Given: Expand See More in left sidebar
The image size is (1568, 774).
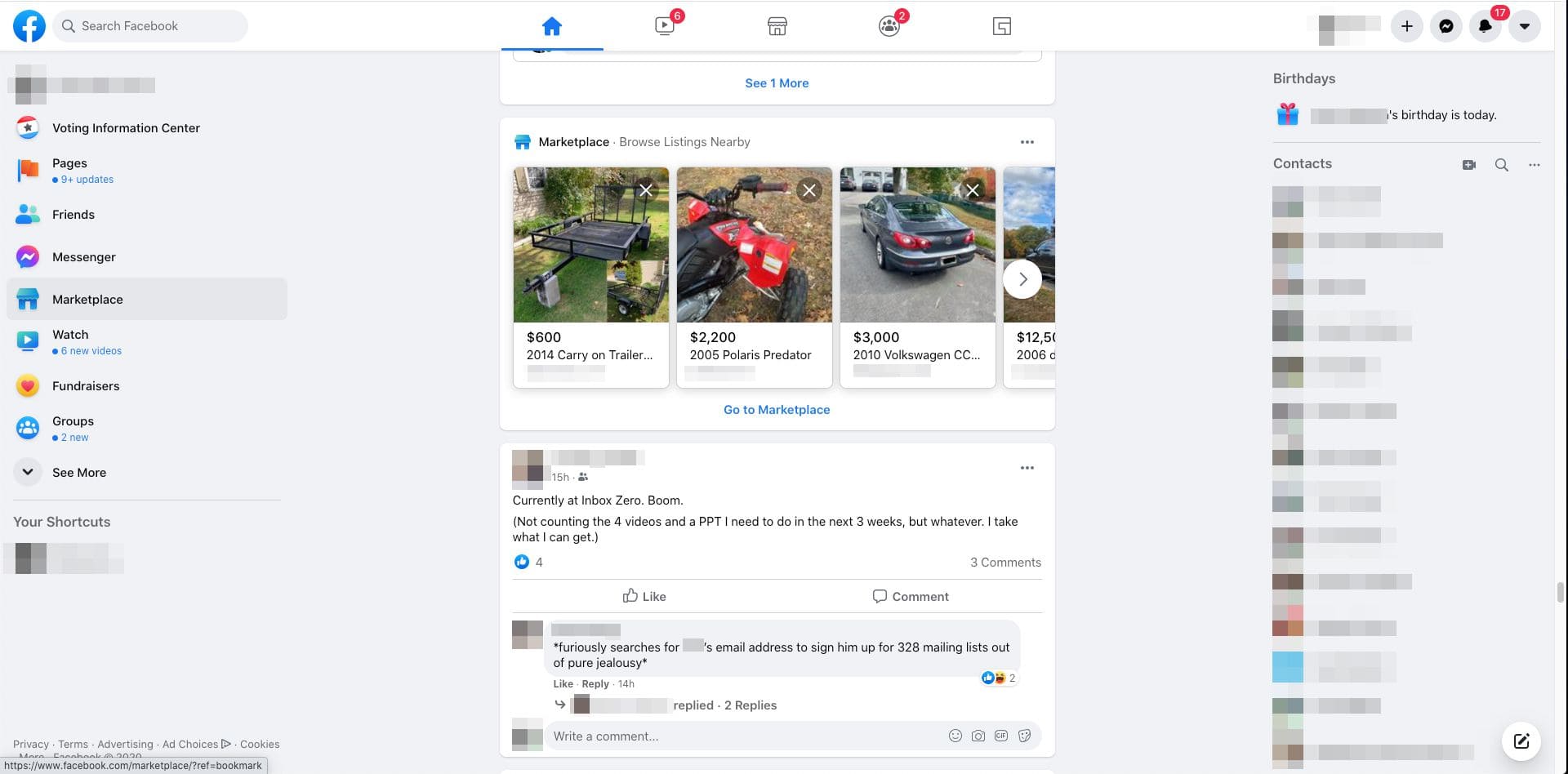Looking at the screenshot, I should pos(78,473).
